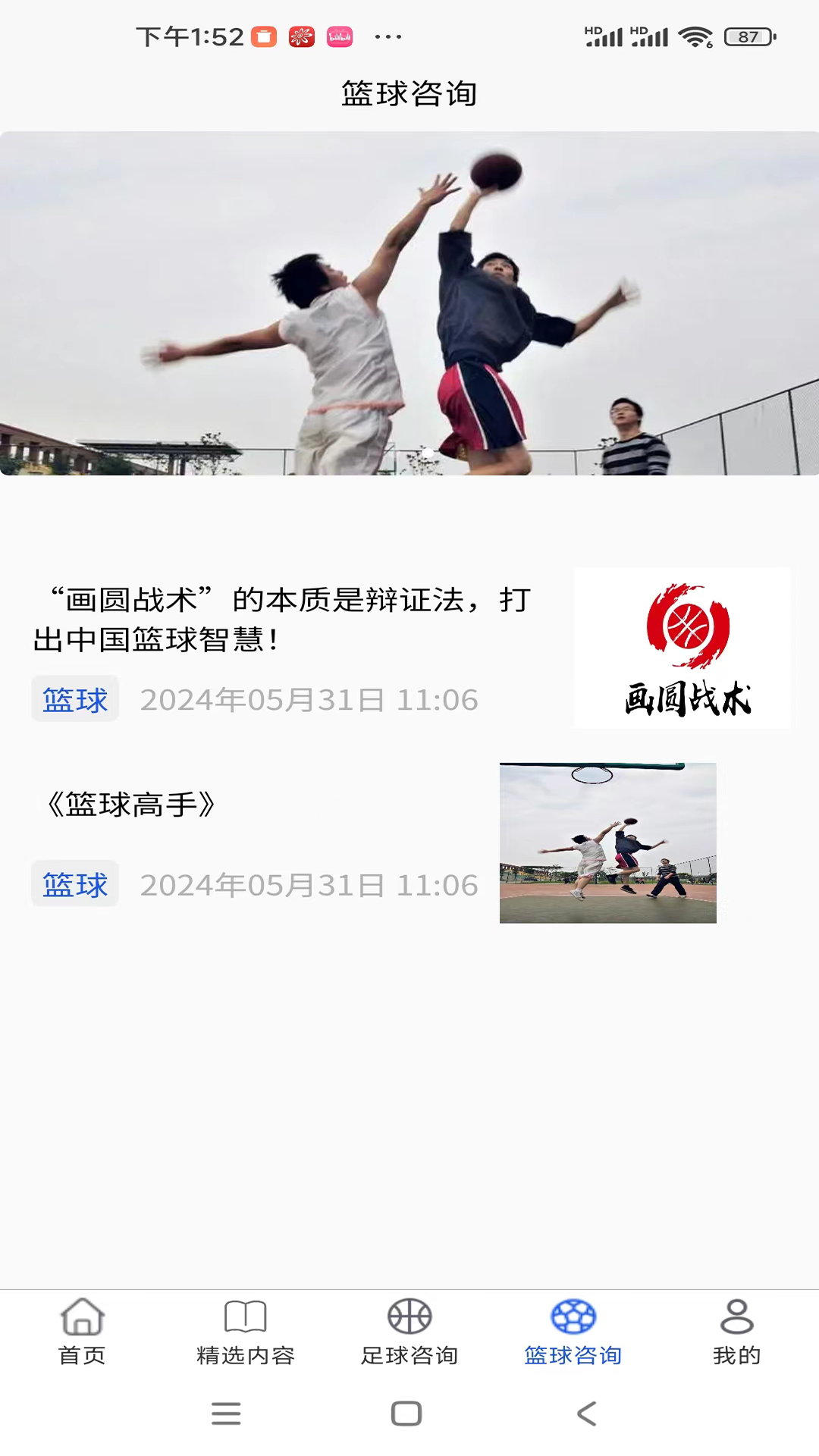819x1456 pixels.
Task: Go back with the system back button
Action: [x=587, y=1414]
